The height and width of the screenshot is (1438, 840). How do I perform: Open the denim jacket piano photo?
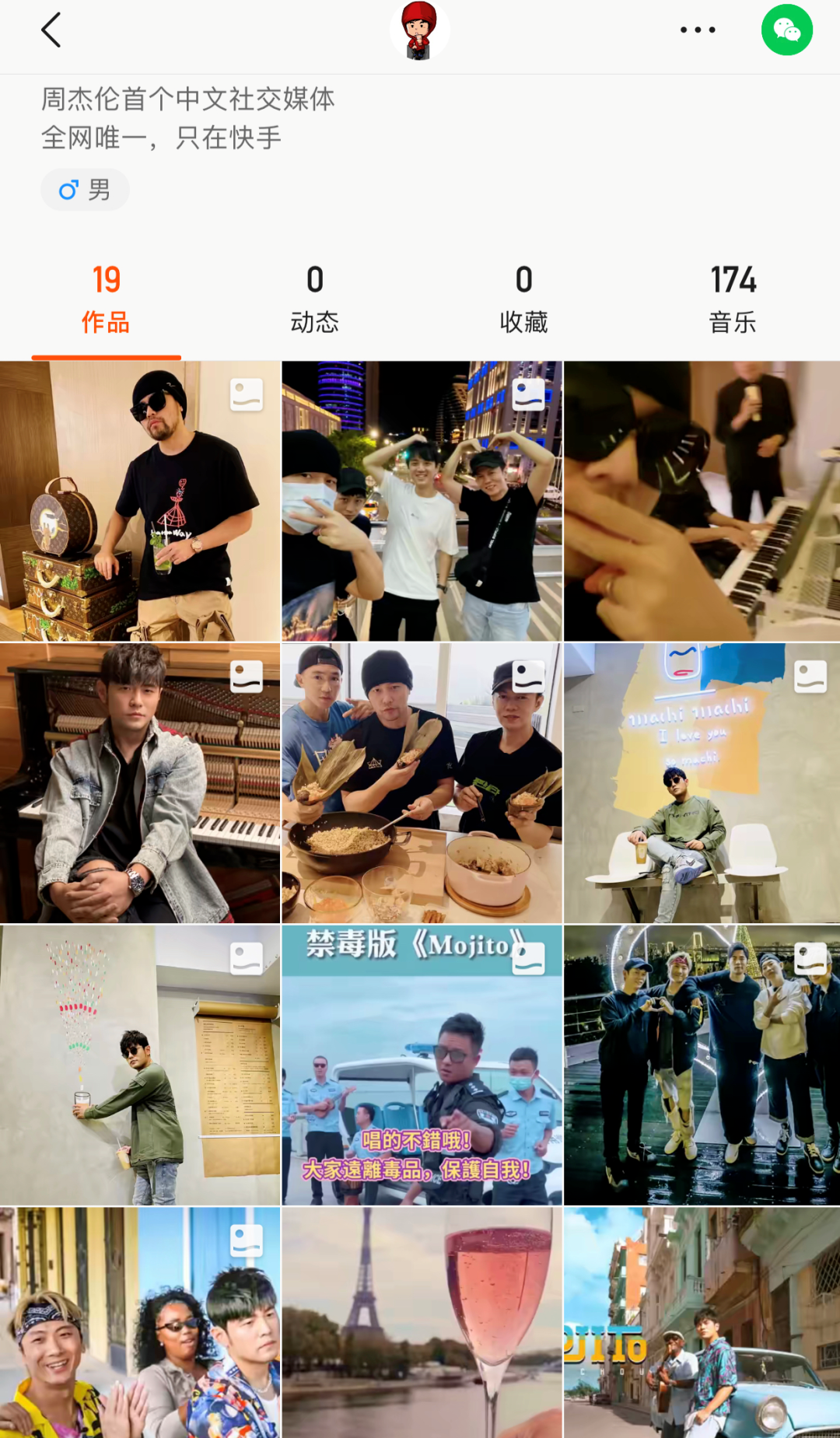pyautogui.click(x=140, y=782)
